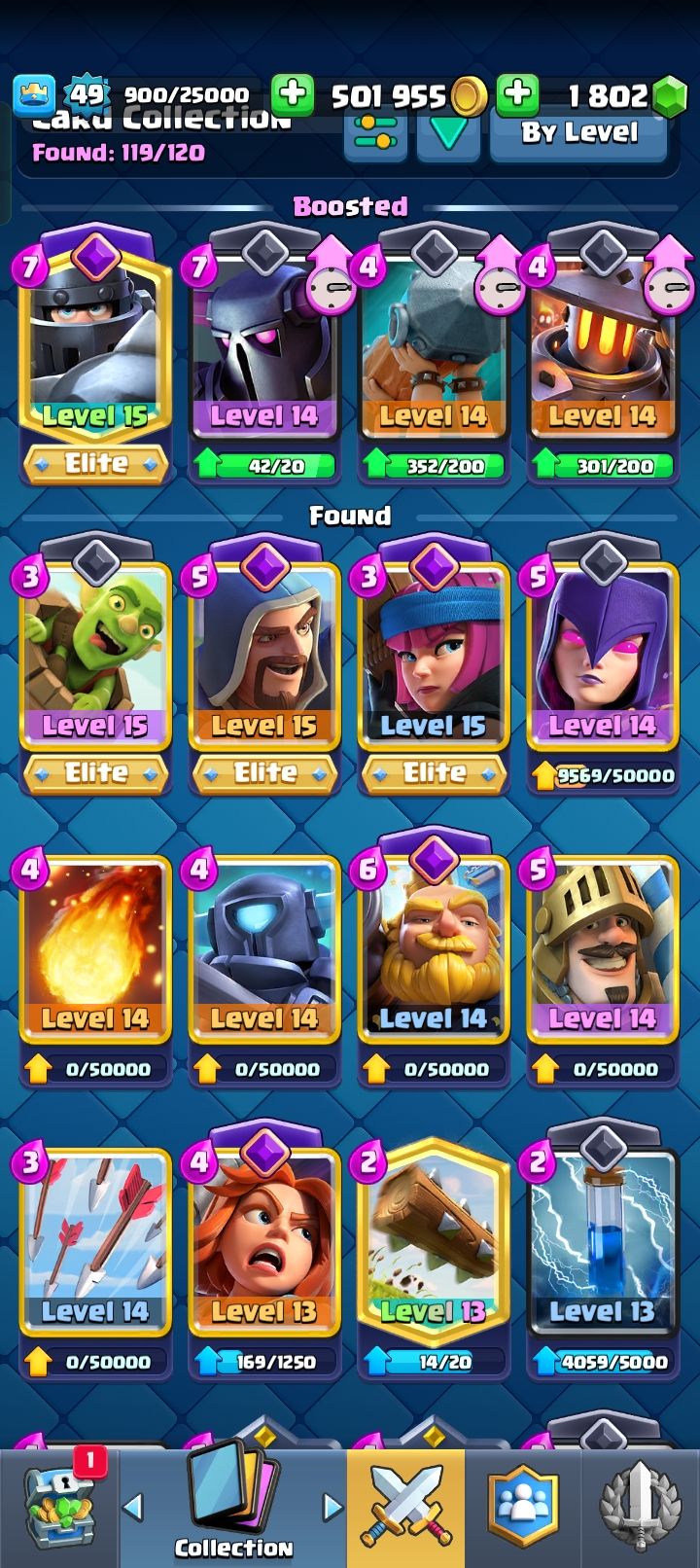Open the Wizard card details
The image size is (700, 1568).
263,652
